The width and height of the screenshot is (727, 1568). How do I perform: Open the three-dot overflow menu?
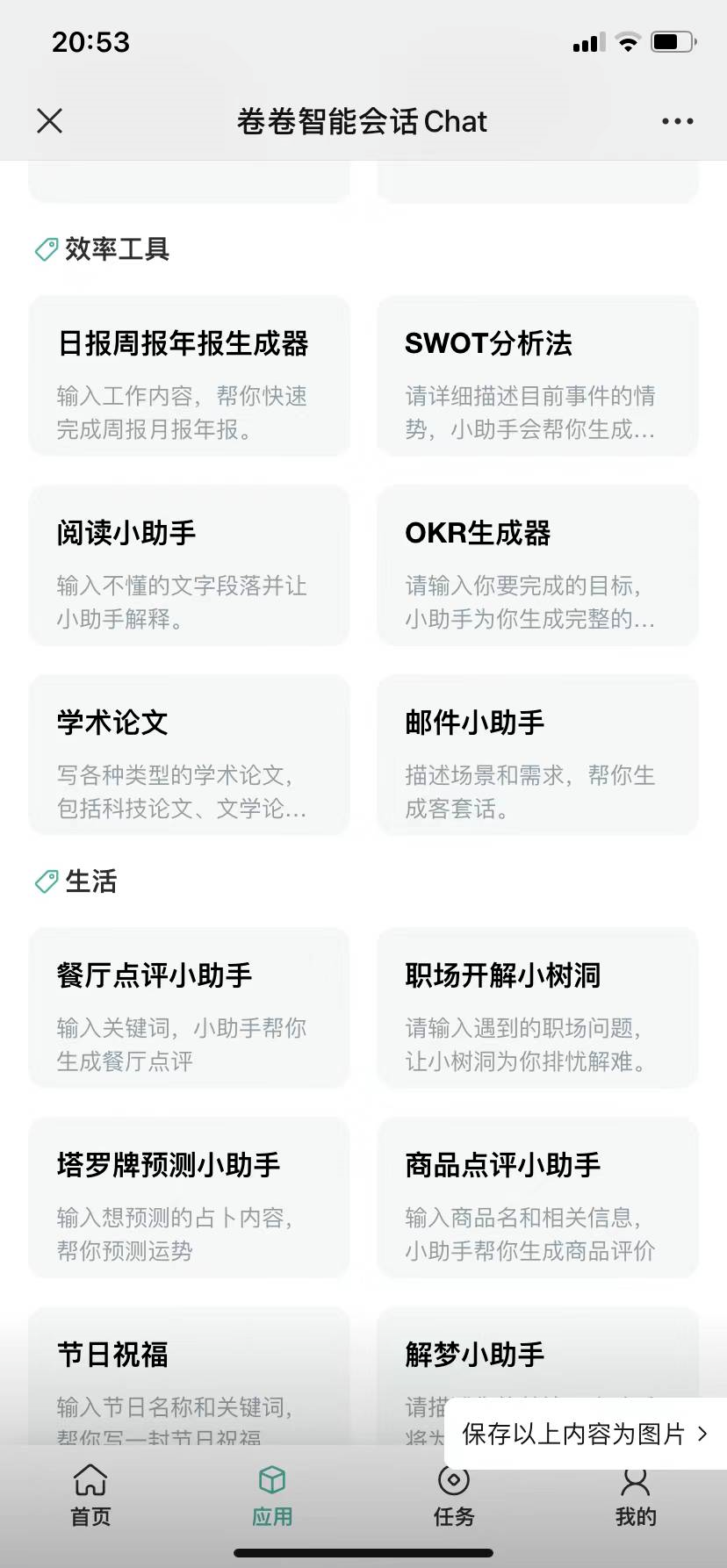pyautogui.click(x=677, y=121)
